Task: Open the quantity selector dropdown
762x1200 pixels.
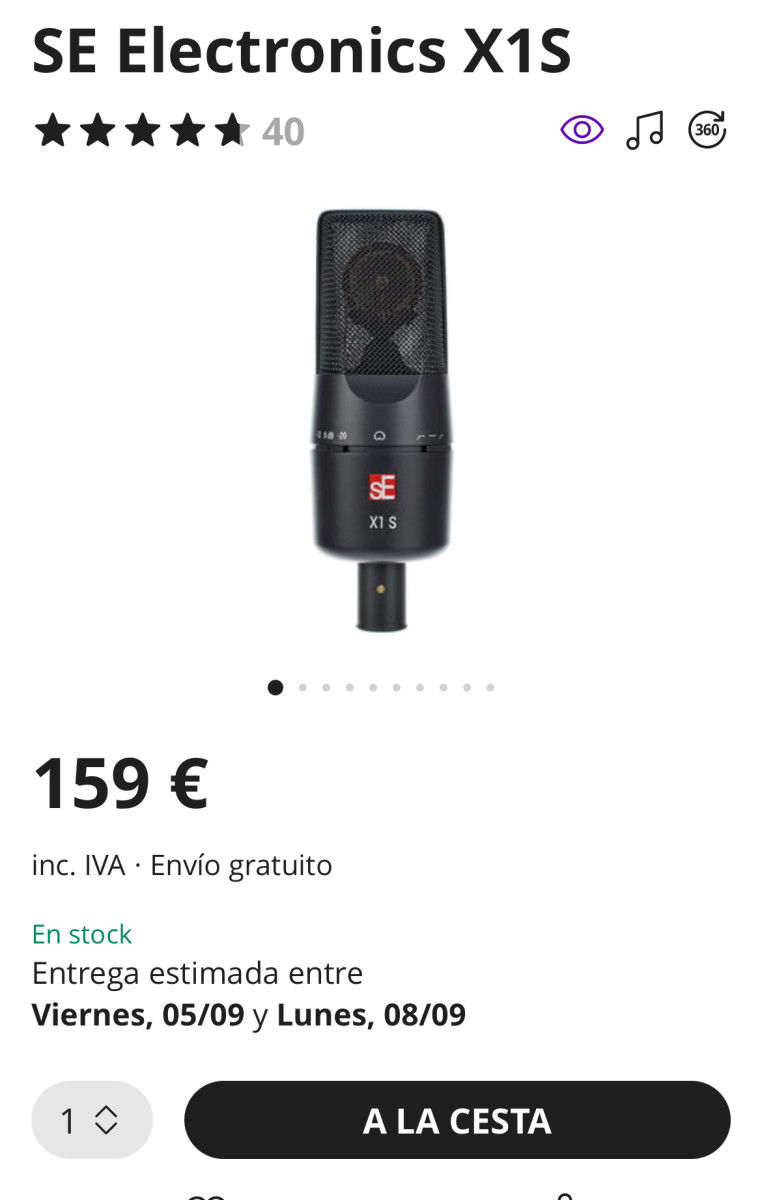Action: coord(92,1120)
